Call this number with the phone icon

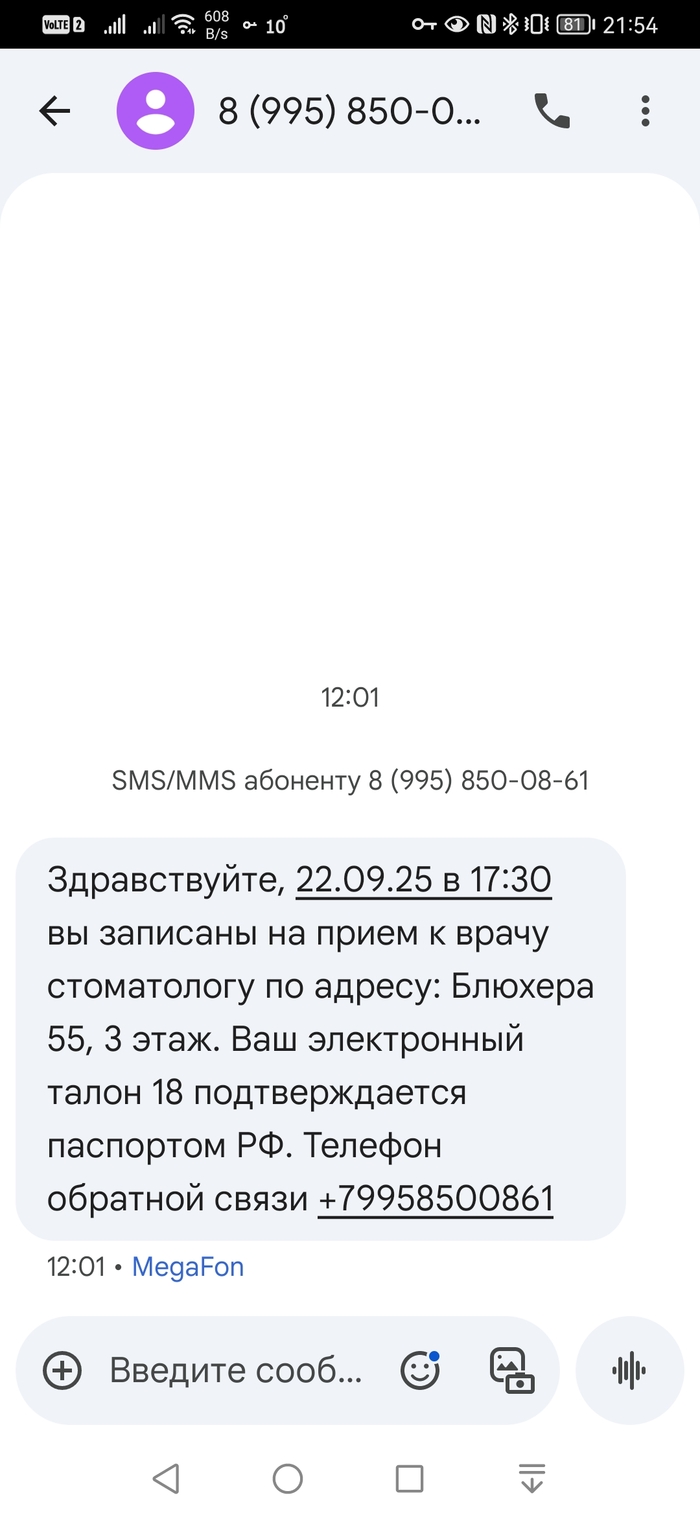[x=551, y=111]
